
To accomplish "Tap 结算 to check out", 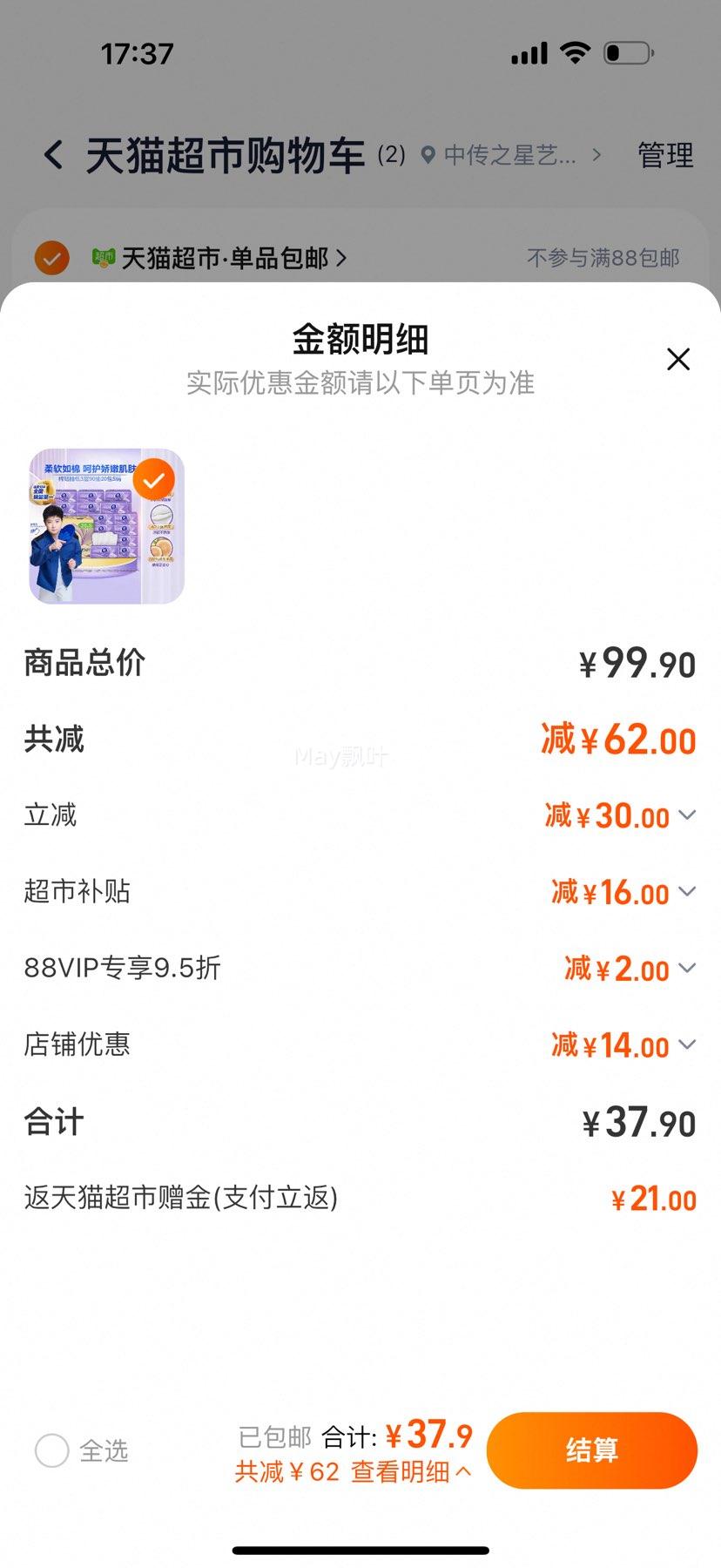I will point(591,1450).
